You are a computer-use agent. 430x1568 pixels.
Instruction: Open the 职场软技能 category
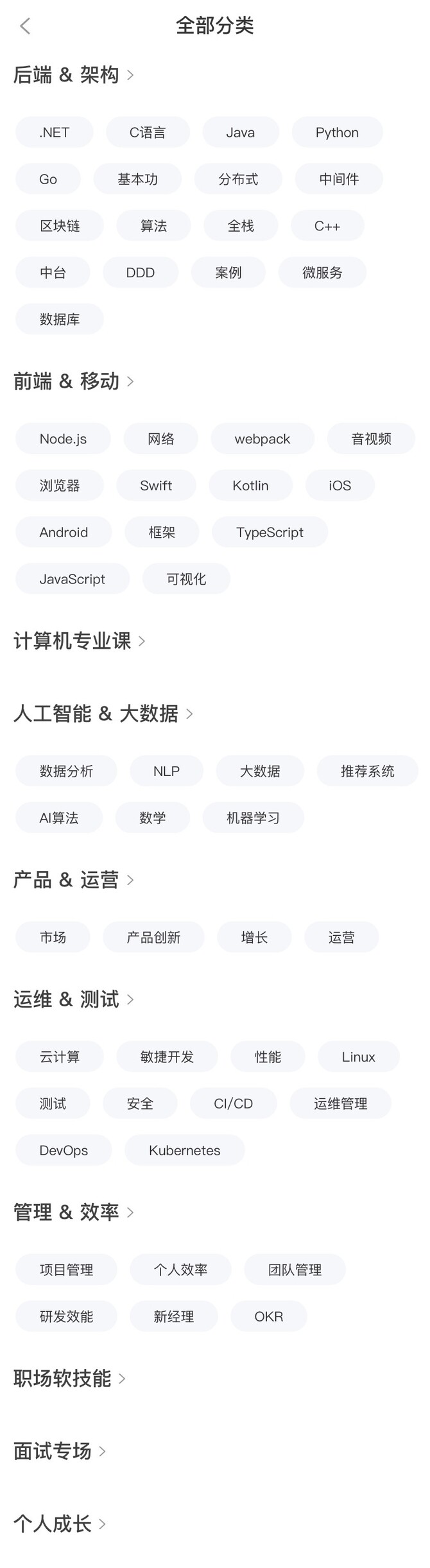tap(69, 1378)
